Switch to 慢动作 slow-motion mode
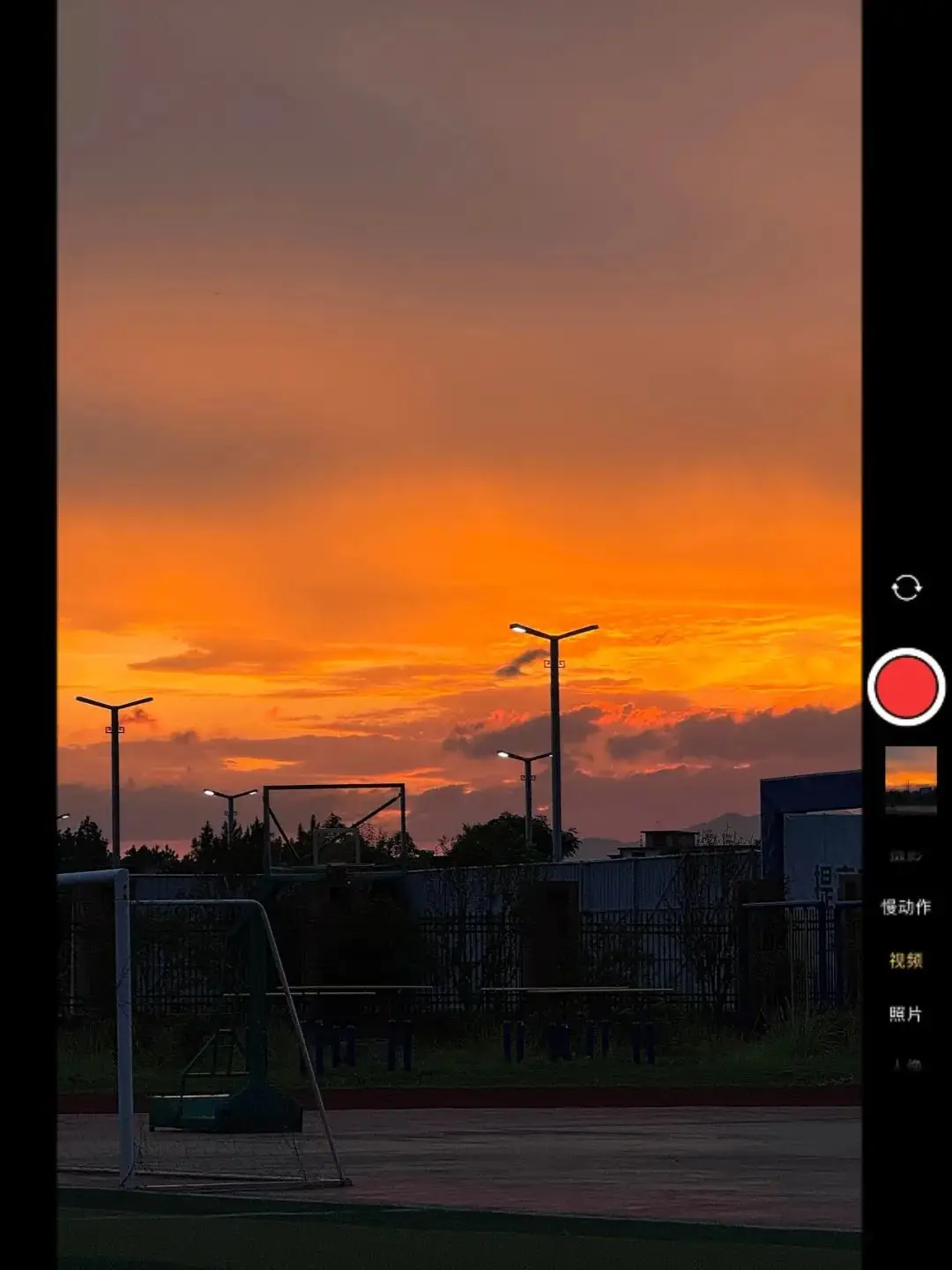Screen dimensions: 952x1270 click(906, 907)
